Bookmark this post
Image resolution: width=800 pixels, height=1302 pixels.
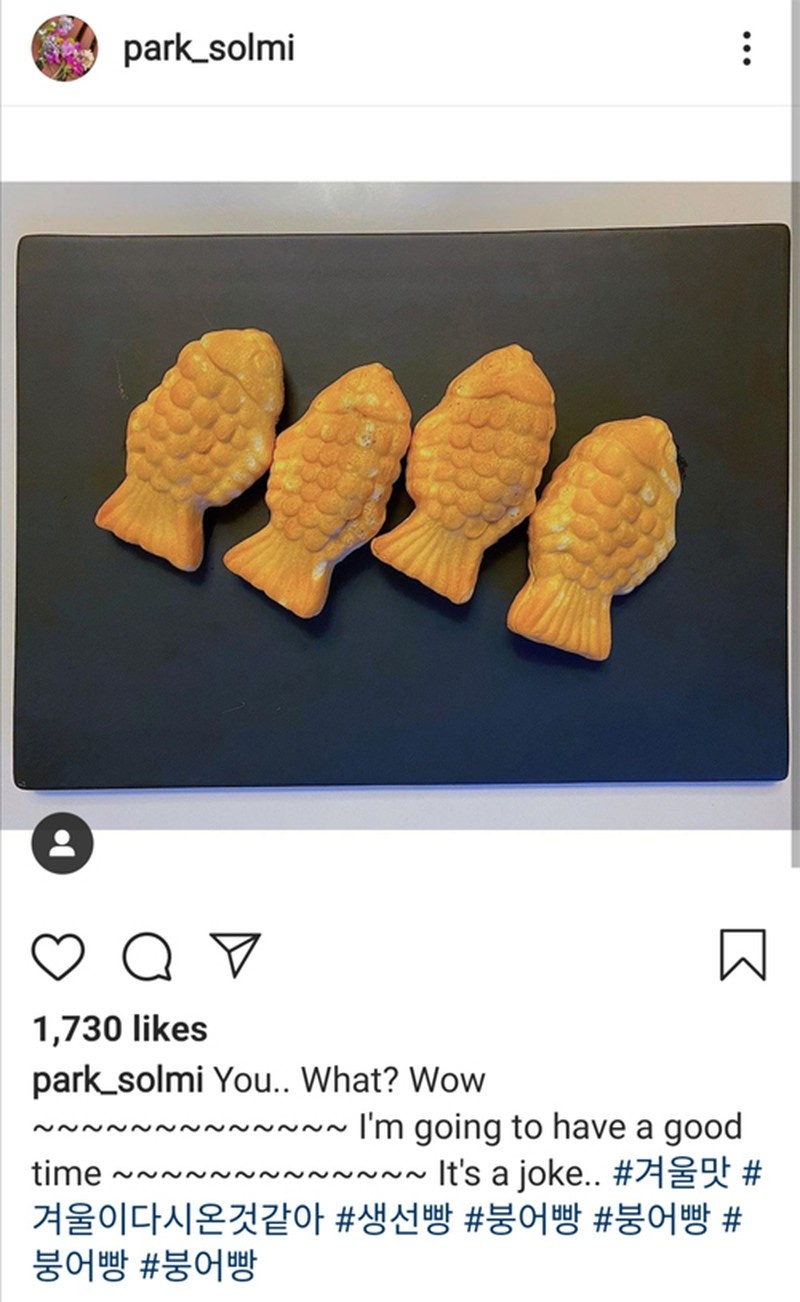[742, 955]
